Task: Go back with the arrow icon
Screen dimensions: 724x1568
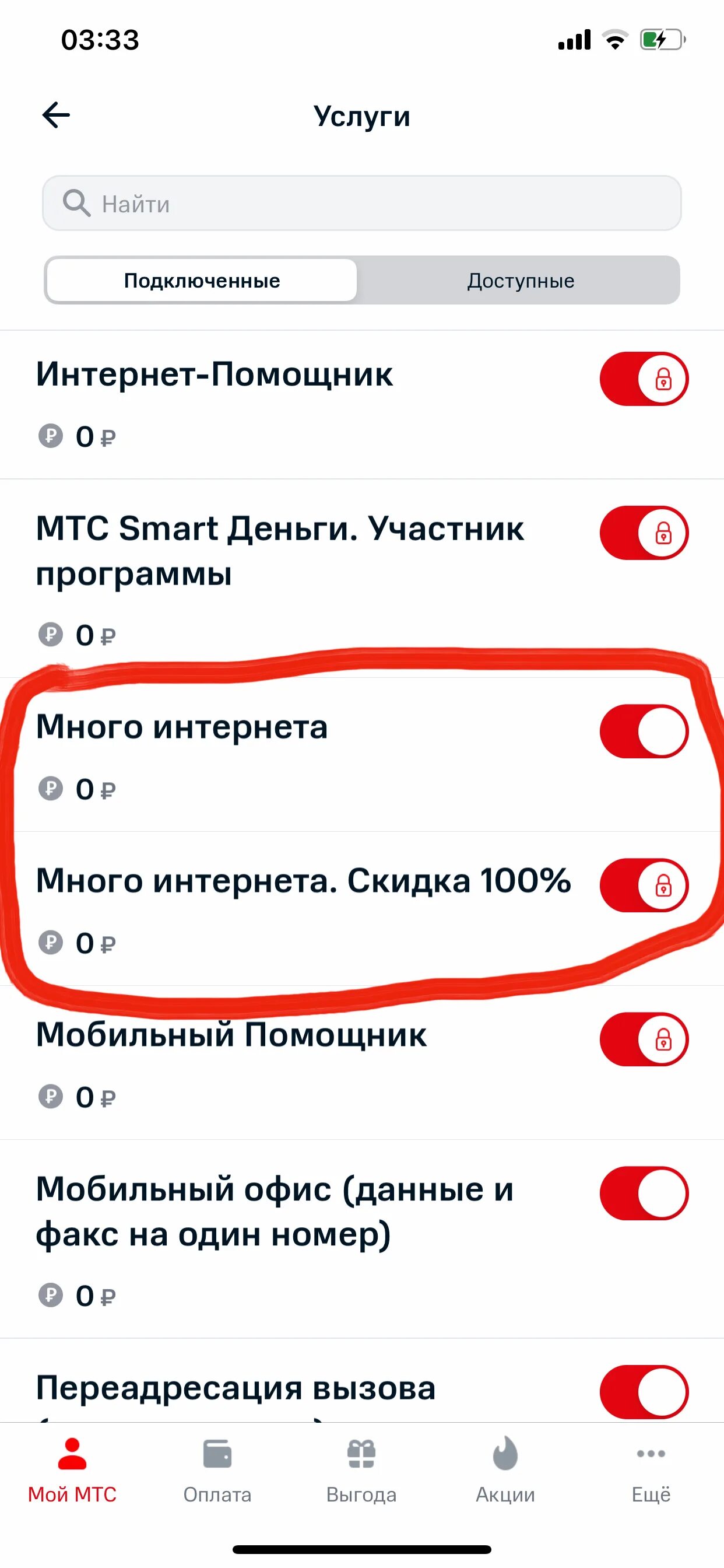Action: click(56, 115)
